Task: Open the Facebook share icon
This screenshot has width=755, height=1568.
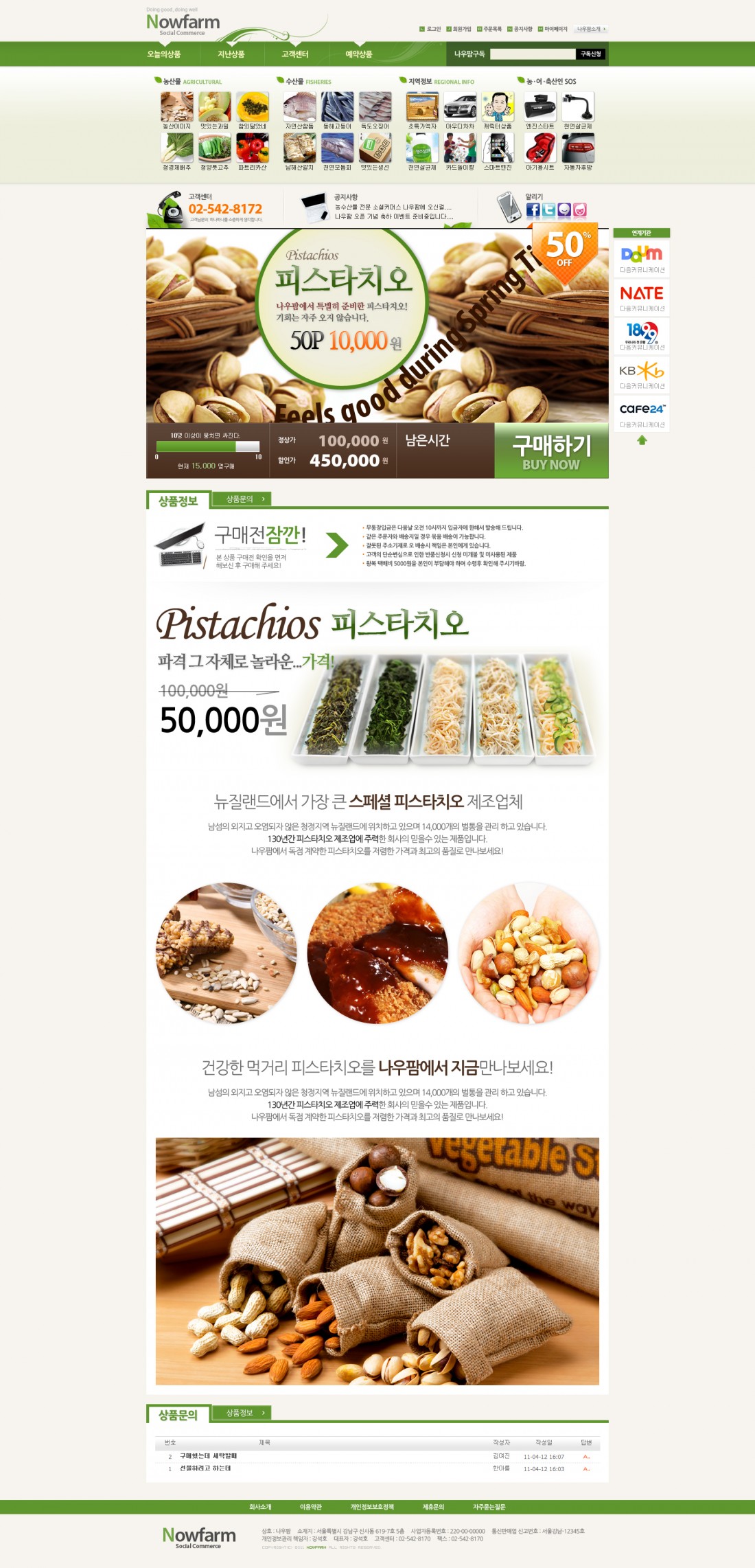Action: (533, 210)
